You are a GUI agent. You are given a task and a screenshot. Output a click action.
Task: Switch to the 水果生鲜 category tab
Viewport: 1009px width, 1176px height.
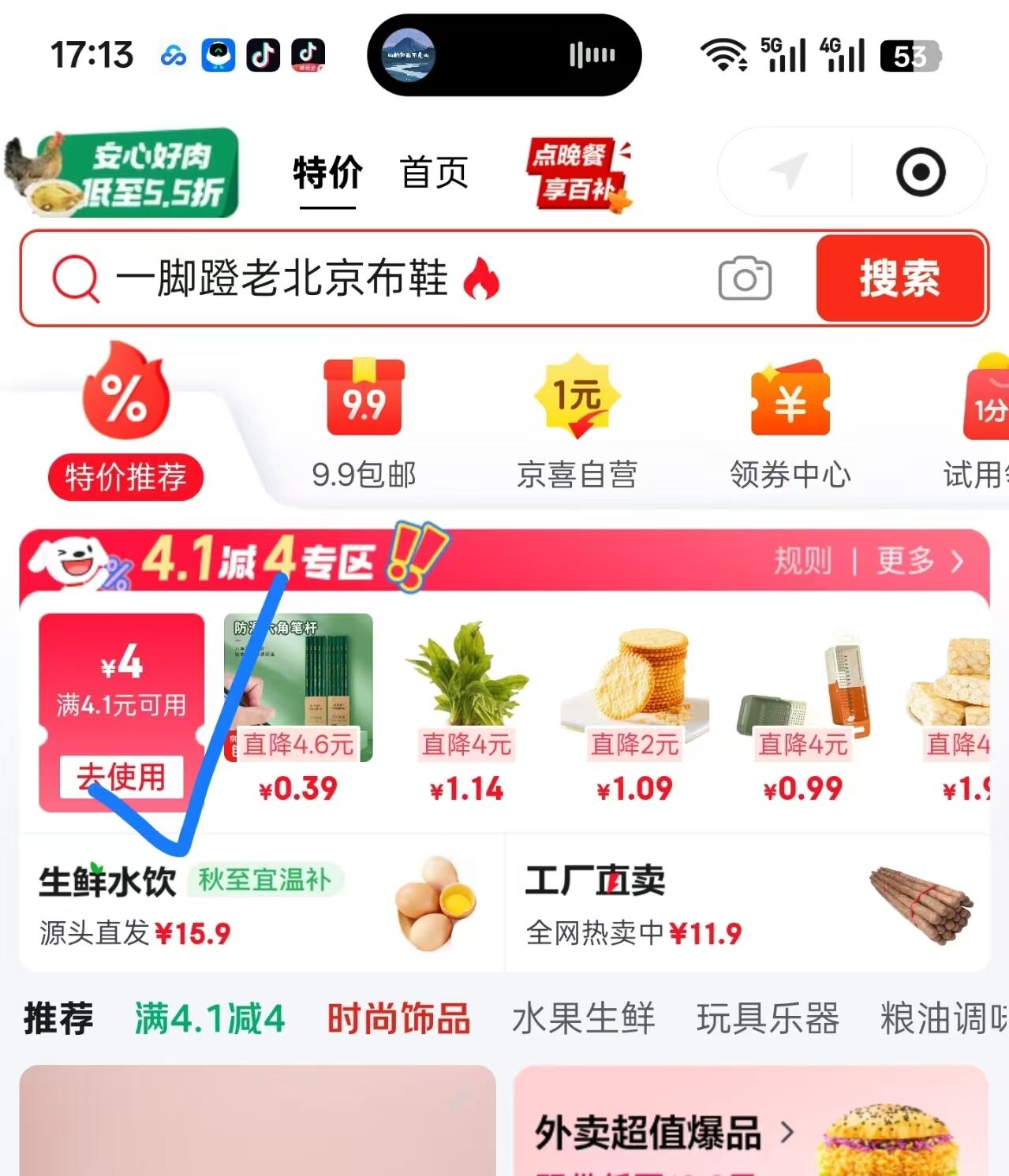pos(583,1018)
